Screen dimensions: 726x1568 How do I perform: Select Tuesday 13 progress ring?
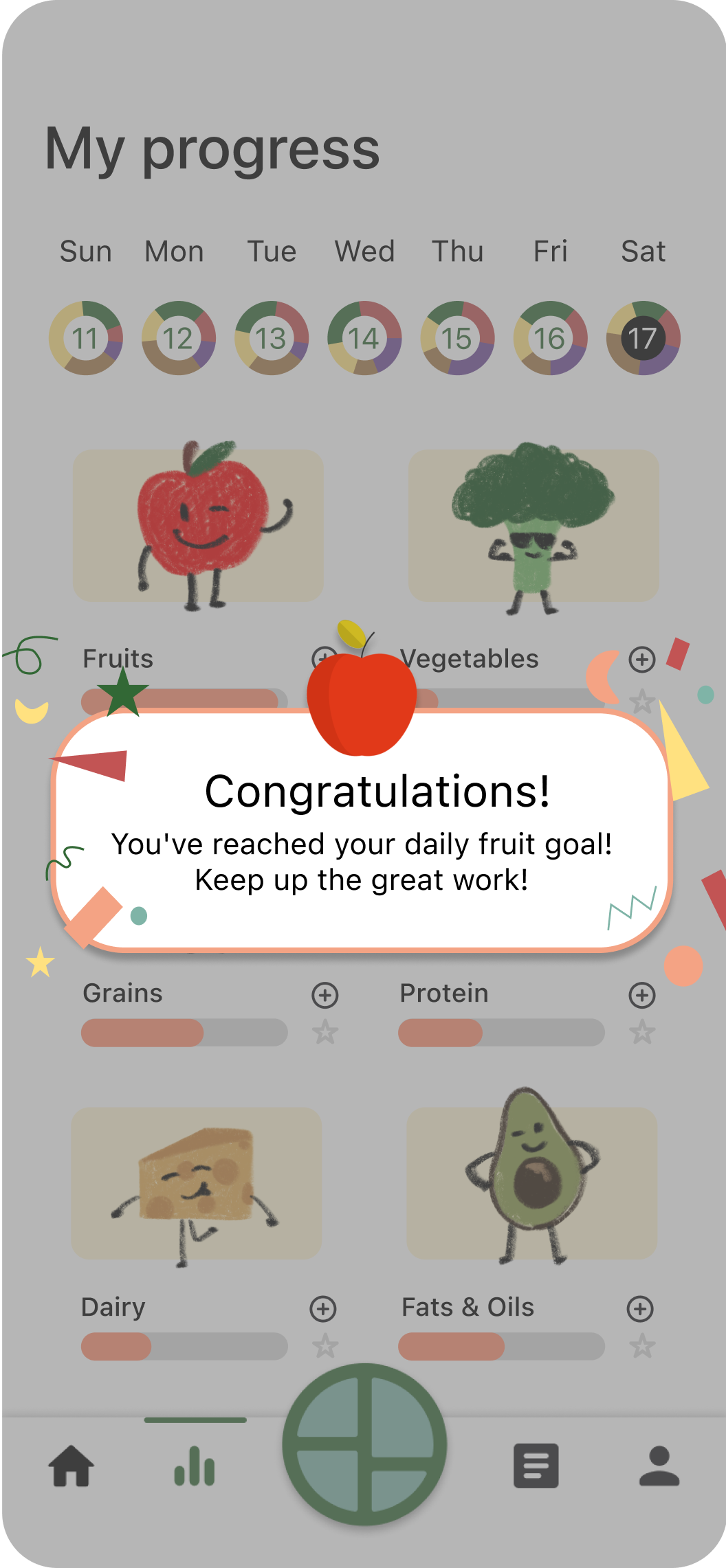click(x=272, y=337)
